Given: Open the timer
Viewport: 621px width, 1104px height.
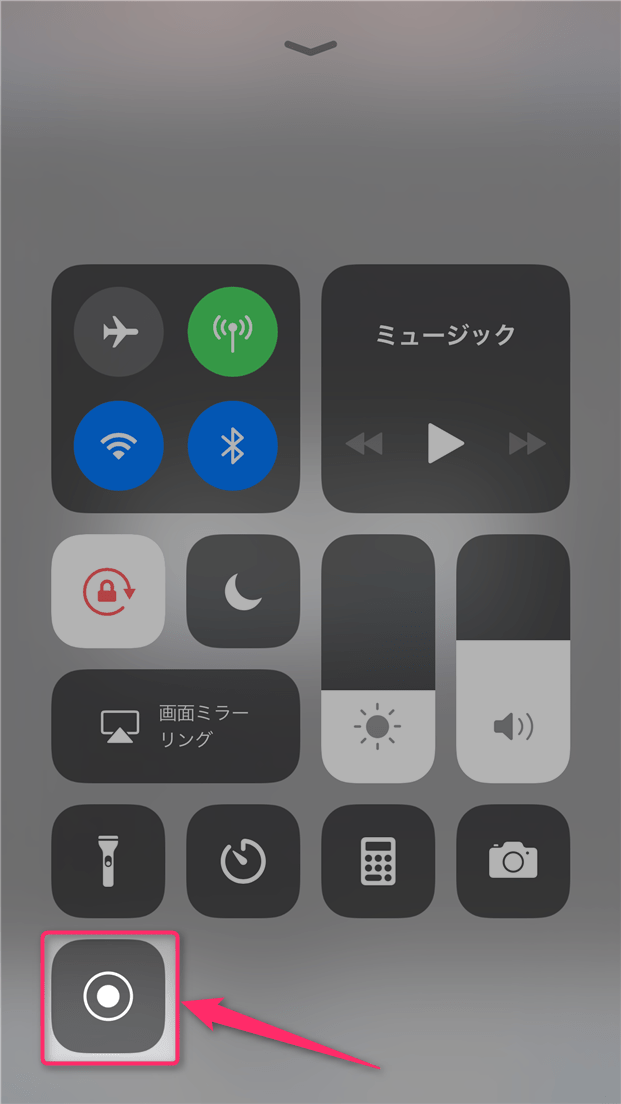Looking at the screenshot, I should [x=243, y=861].
